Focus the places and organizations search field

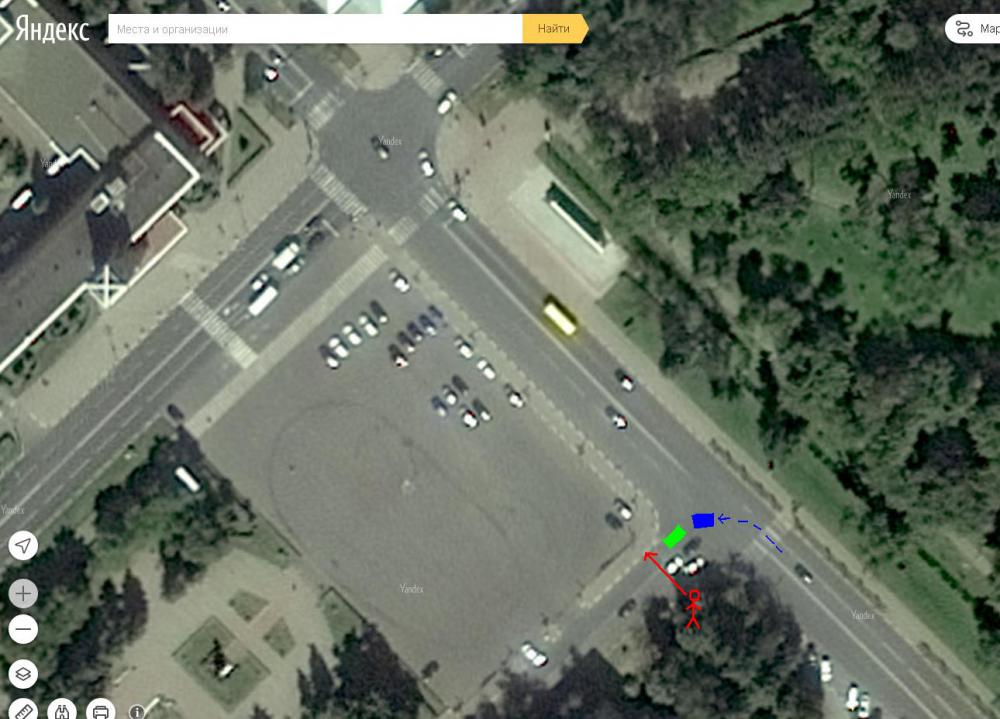coord(315,29)
